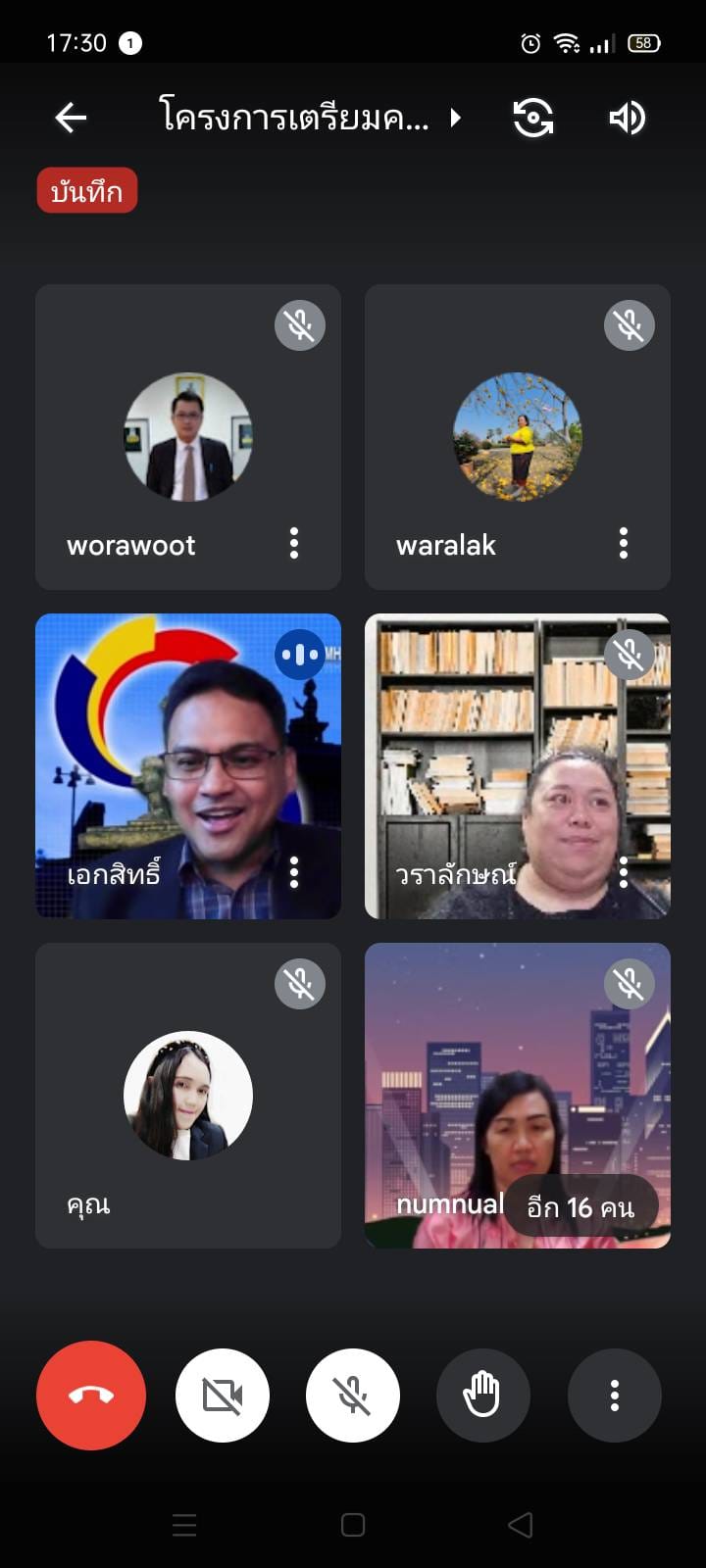Tap the system back navigation button

point(521,1524)
